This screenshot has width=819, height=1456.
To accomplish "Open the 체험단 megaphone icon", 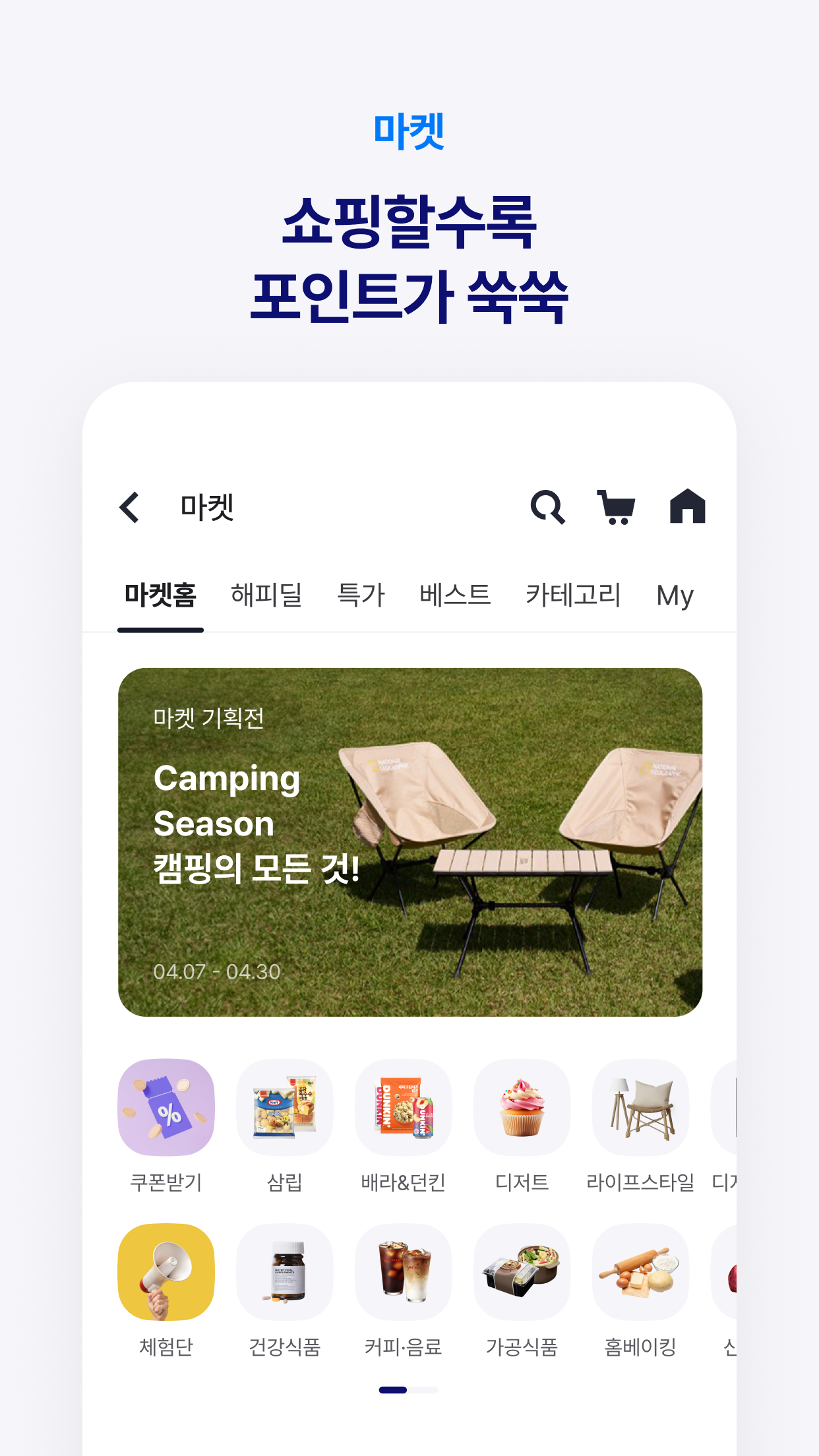I will click(166, 1273).
